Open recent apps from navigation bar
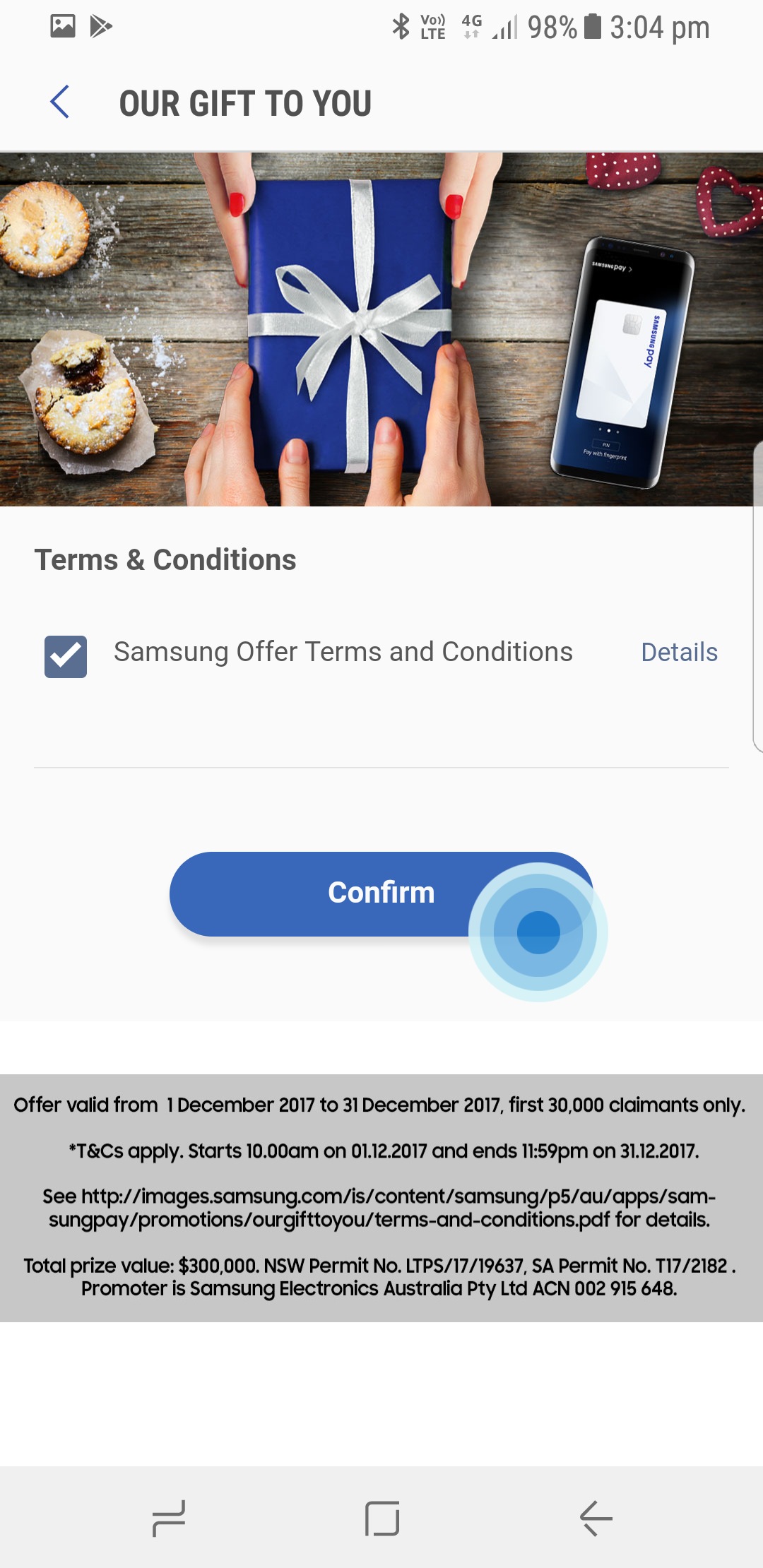The height and width of the screenshot is (1568, 763). point(169,1518)
